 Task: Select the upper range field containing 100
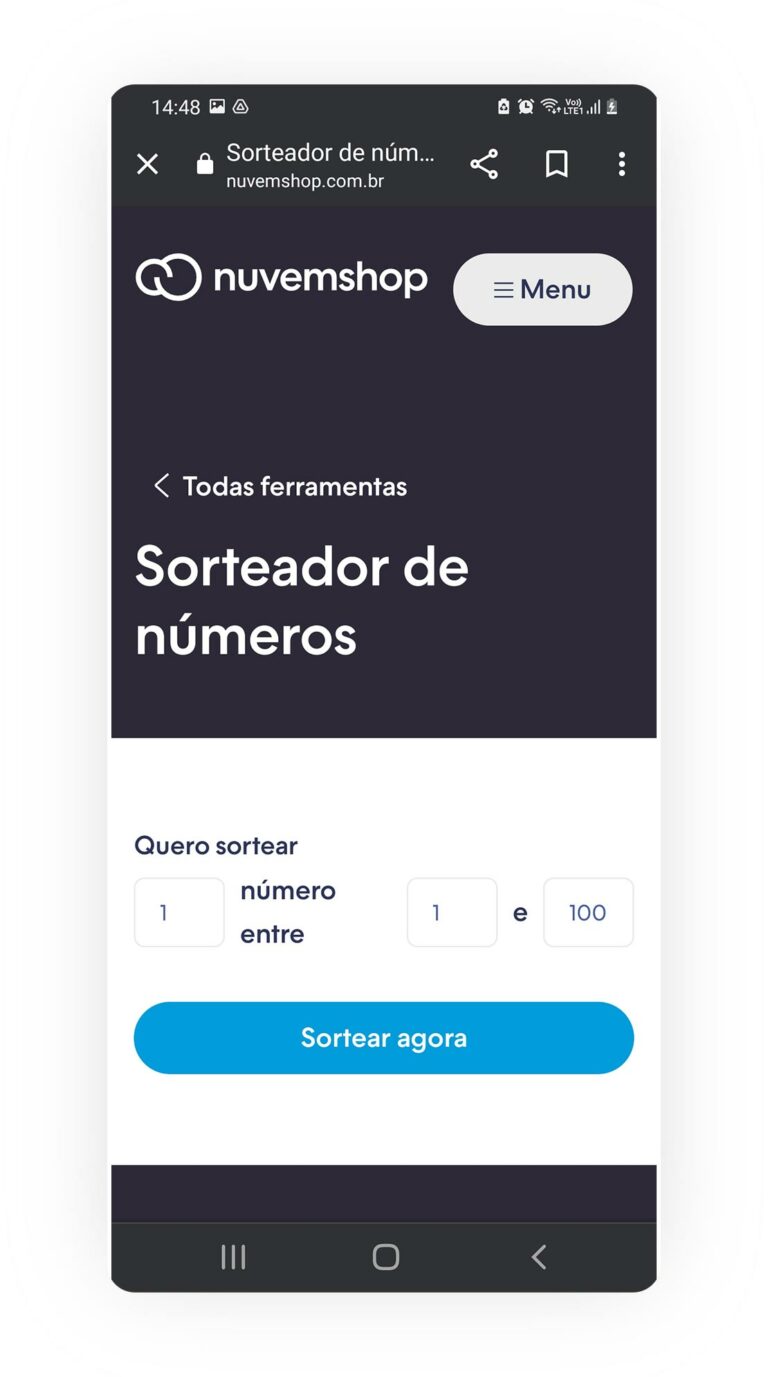(x=588, y=912)
